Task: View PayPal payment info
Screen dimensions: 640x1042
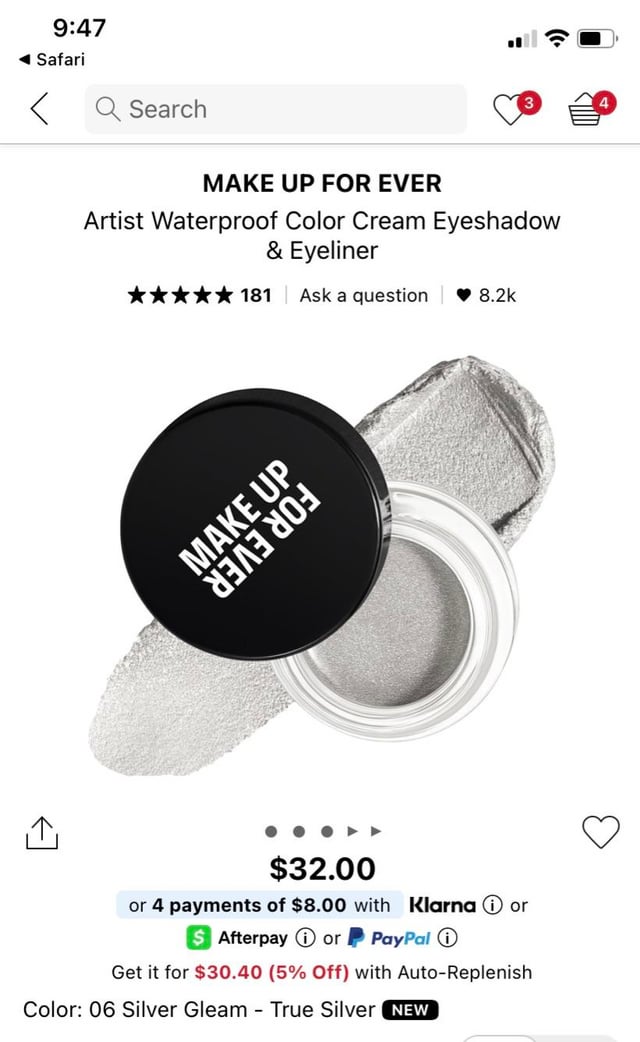Action: (x=448, y=939)
